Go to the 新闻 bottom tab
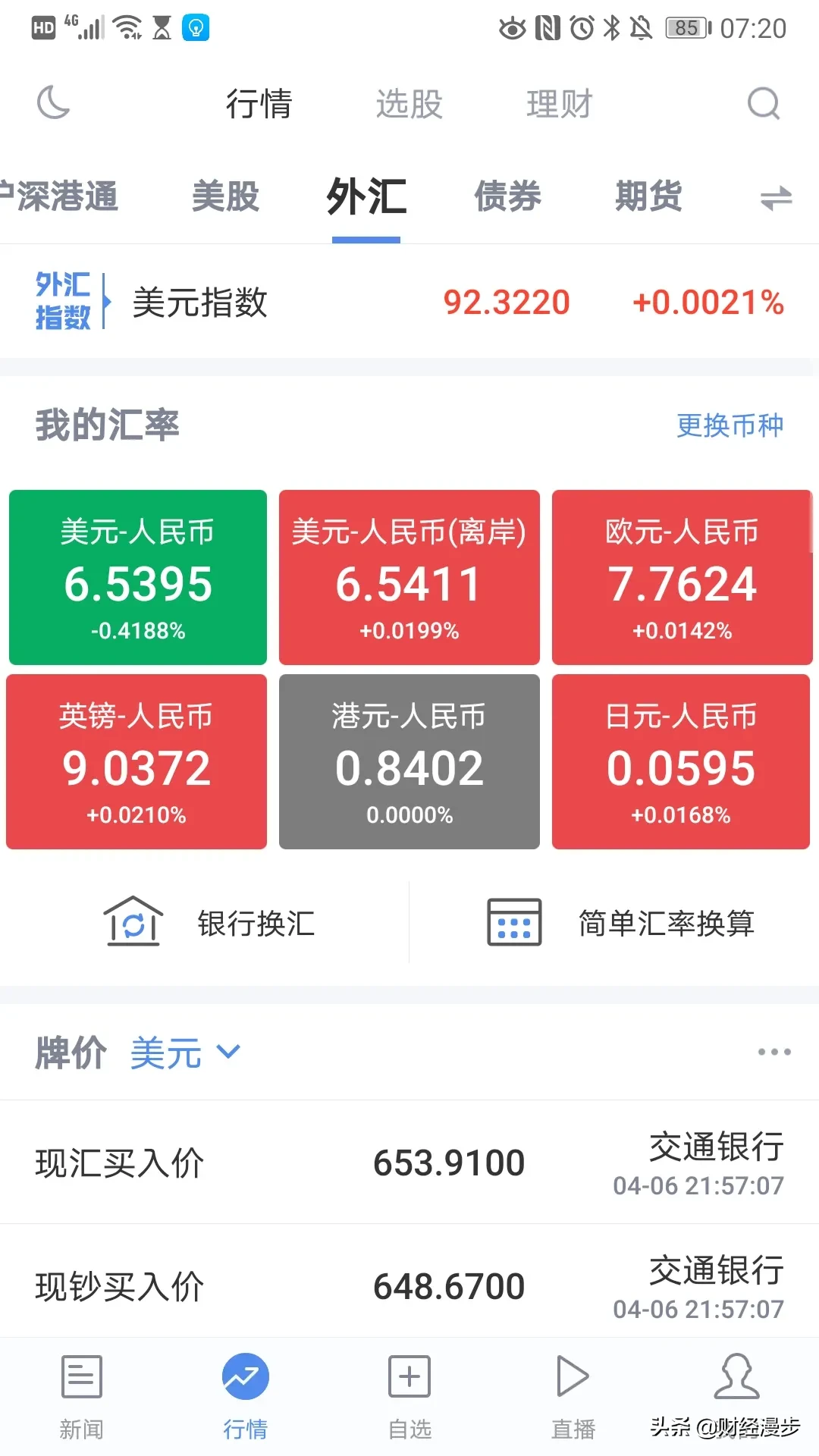The width and height of the screenshot is (819, 1456). pyautogui.click(x=81, y=1397)
